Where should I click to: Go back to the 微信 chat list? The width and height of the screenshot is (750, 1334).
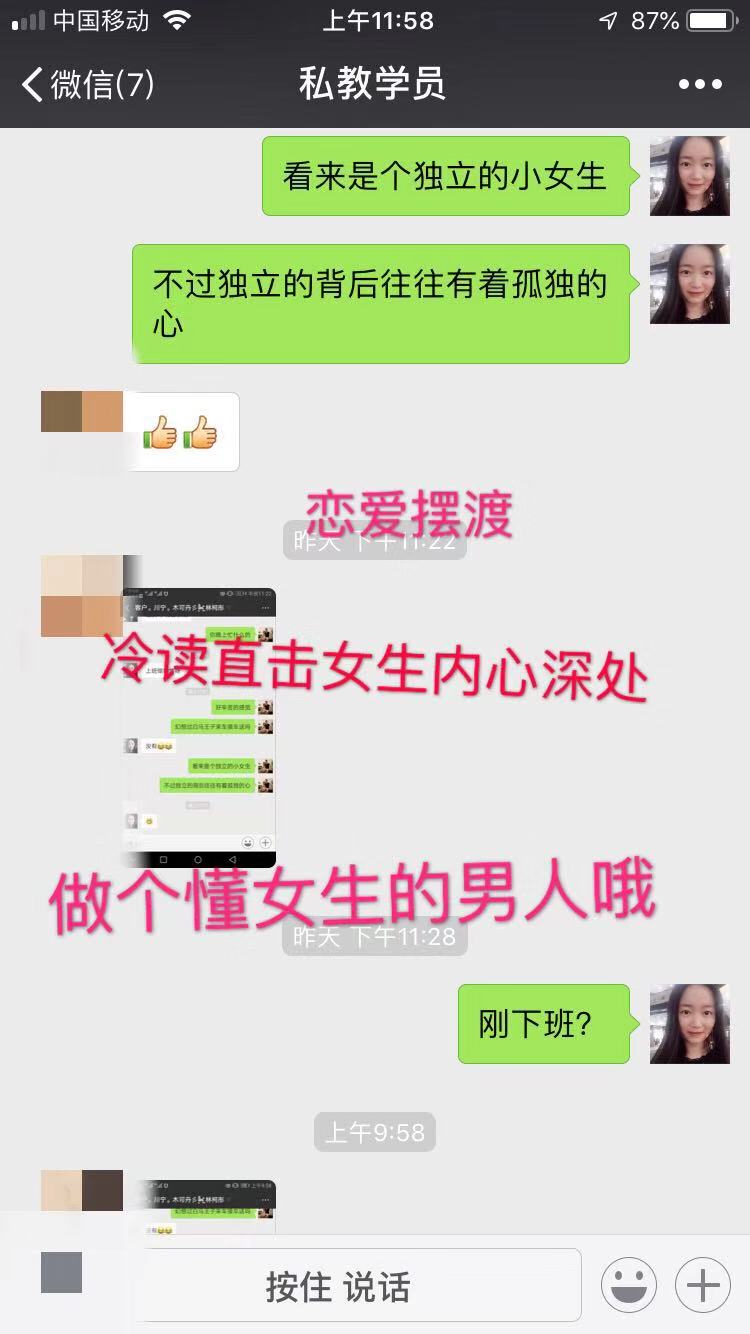[x=88, y=84]
